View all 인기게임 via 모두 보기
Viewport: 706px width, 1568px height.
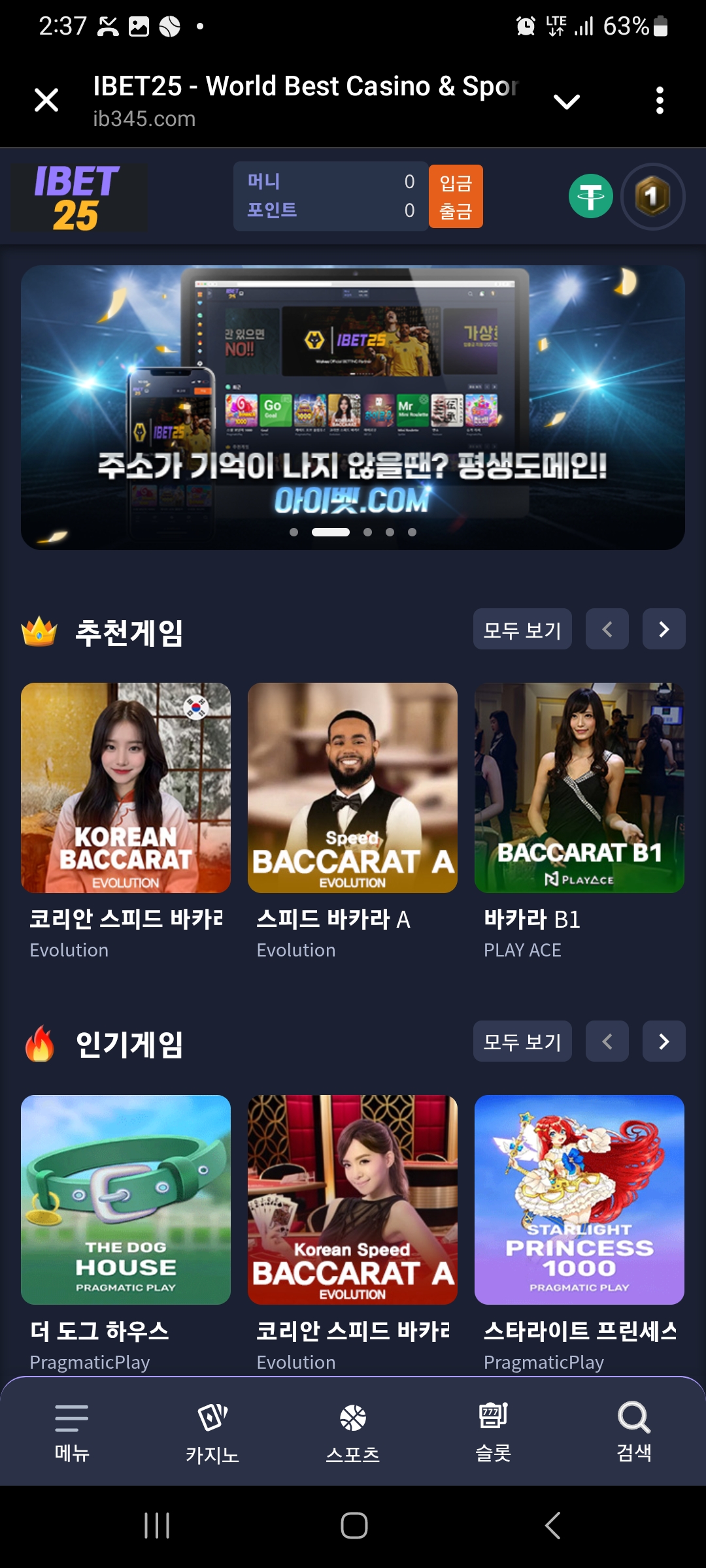[x=522, y=1041]
